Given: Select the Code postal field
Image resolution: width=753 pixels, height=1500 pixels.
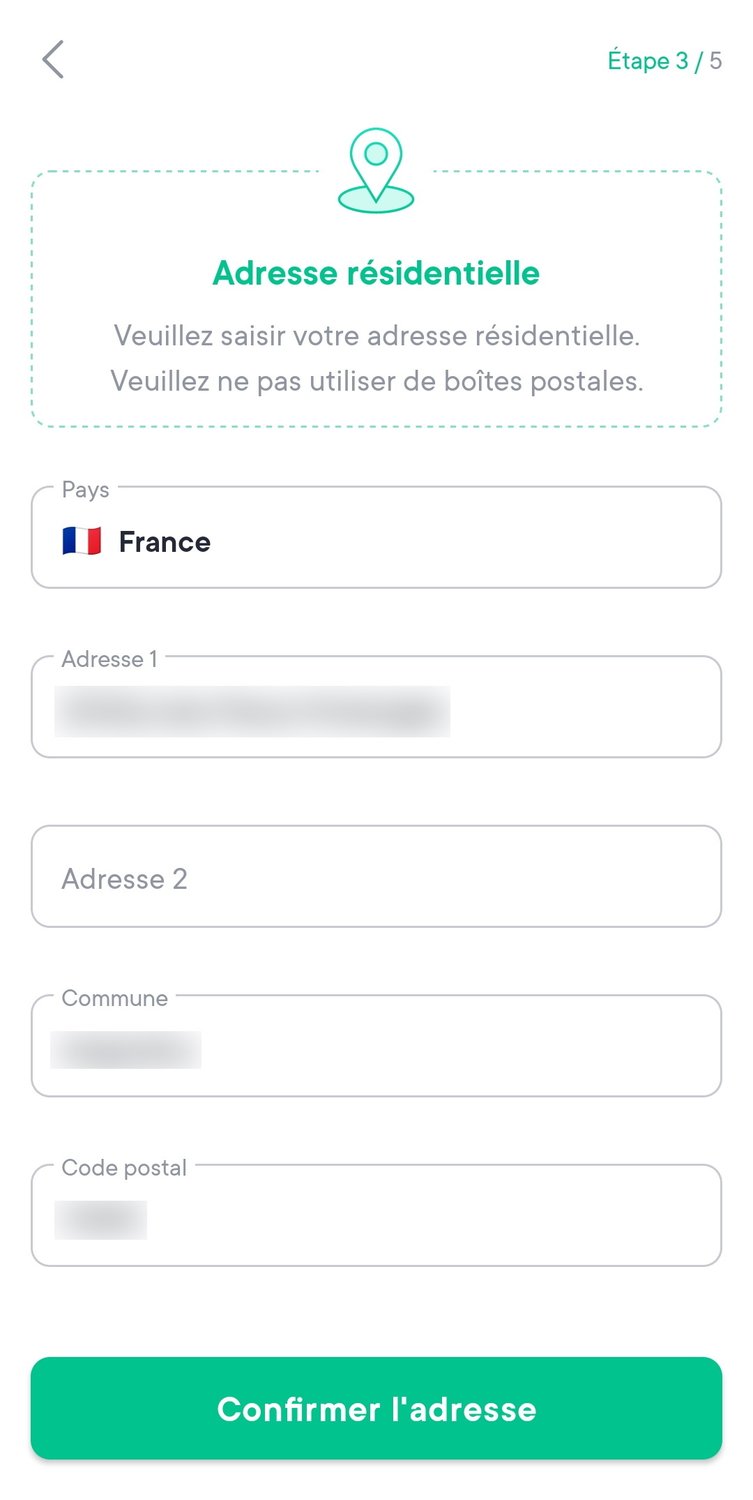Looking at the screenshot, I should pyautogui.click(x=376, y=1218).
